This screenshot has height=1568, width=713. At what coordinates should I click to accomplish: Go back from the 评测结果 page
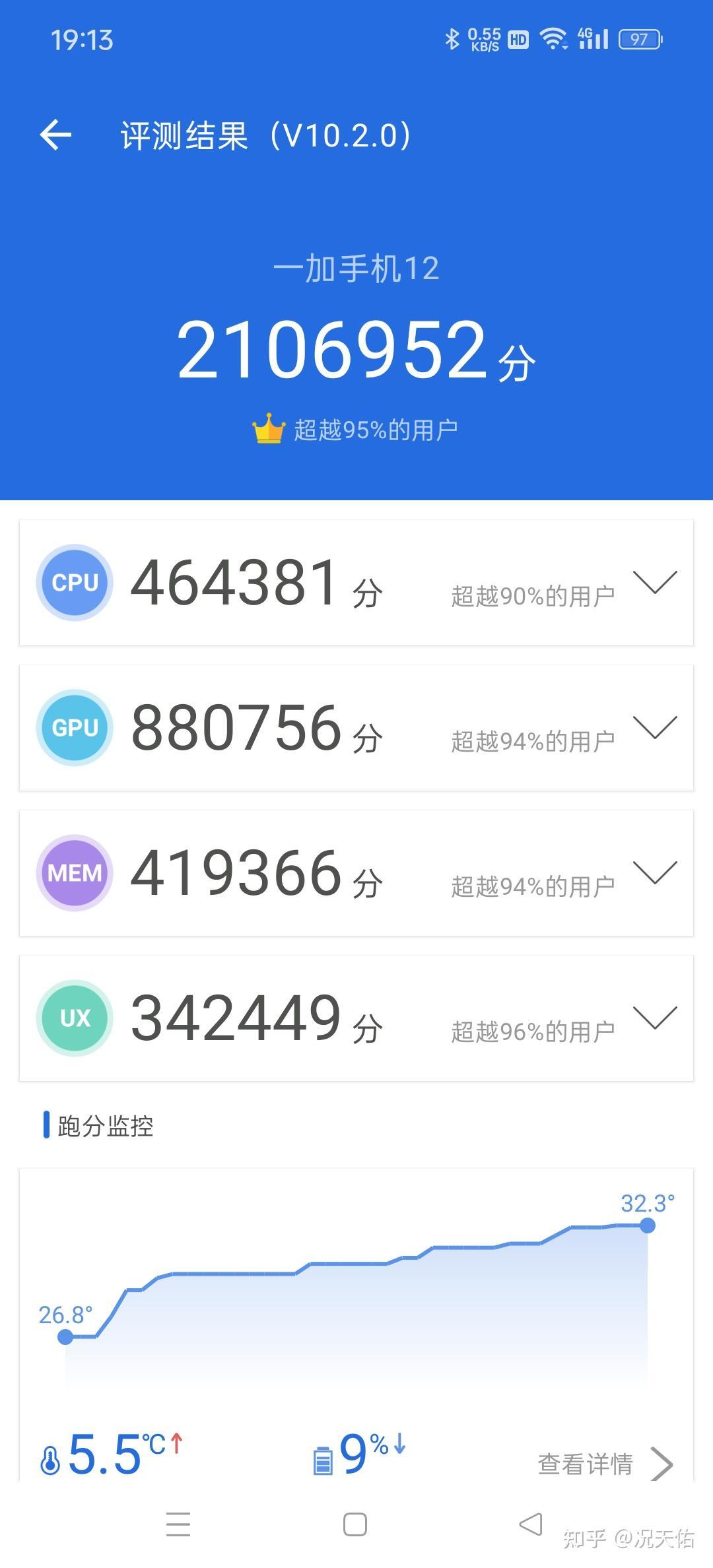pos(56,135)
